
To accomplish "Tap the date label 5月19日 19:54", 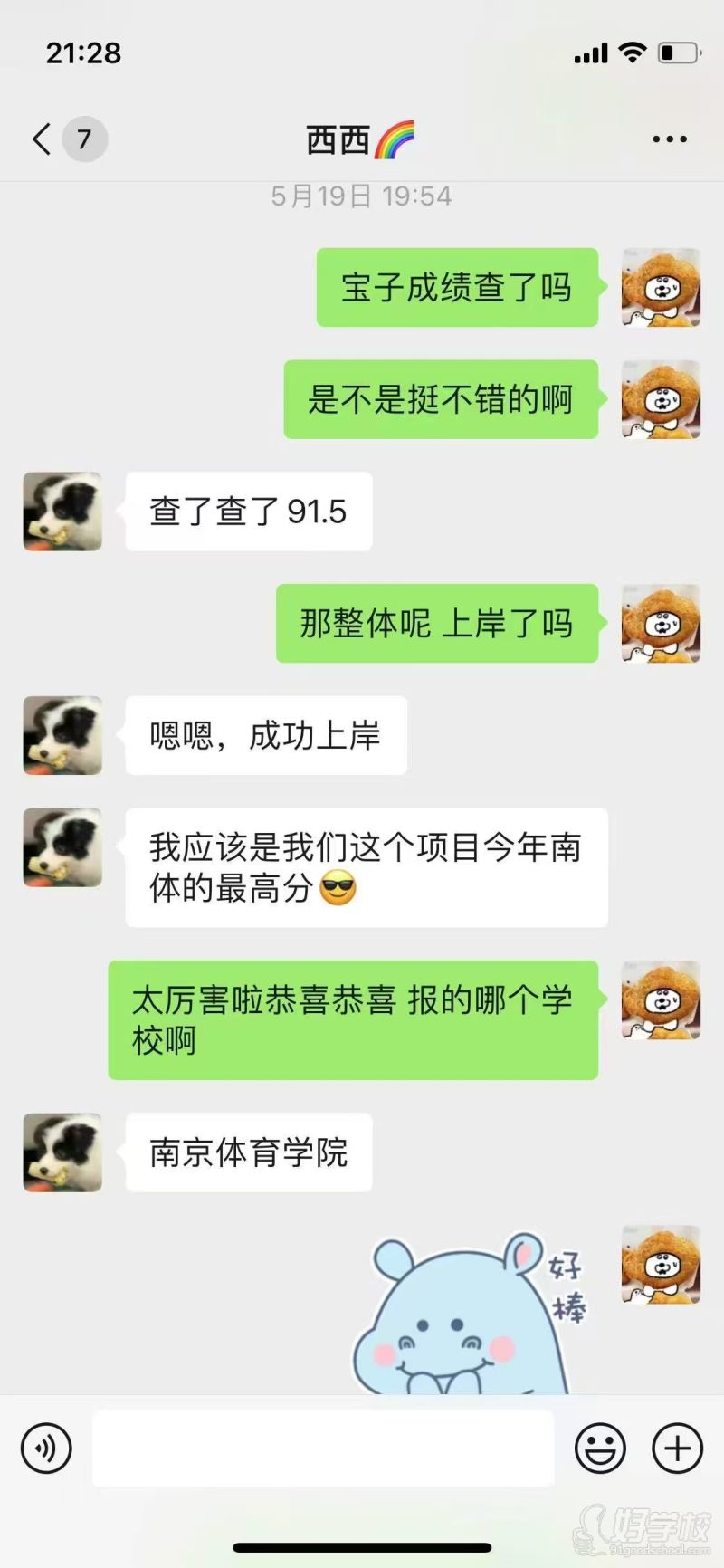I will pyautogui.click(x=362, y=196).
